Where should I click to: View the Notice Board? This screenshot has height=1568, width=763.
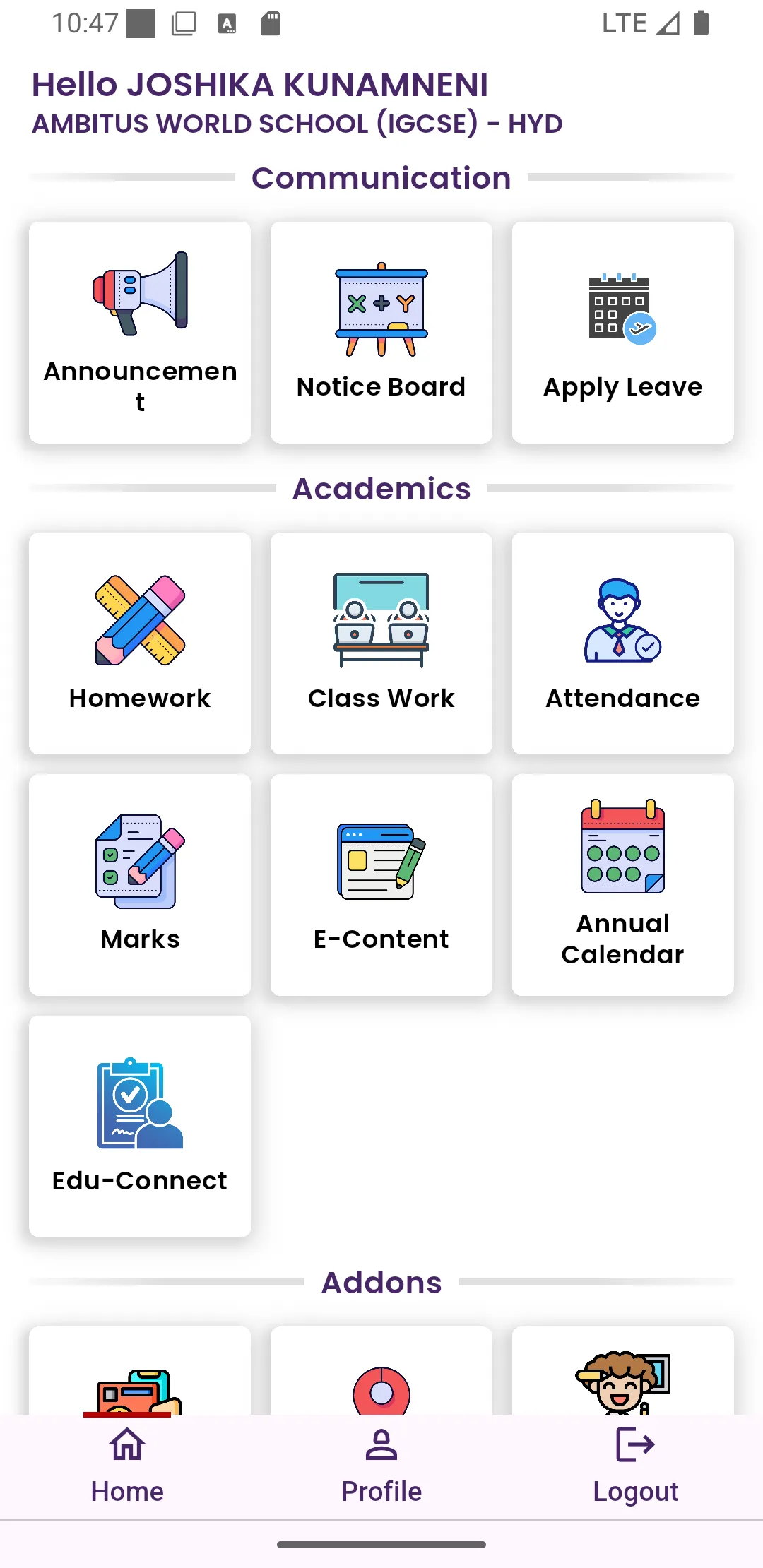381,333
